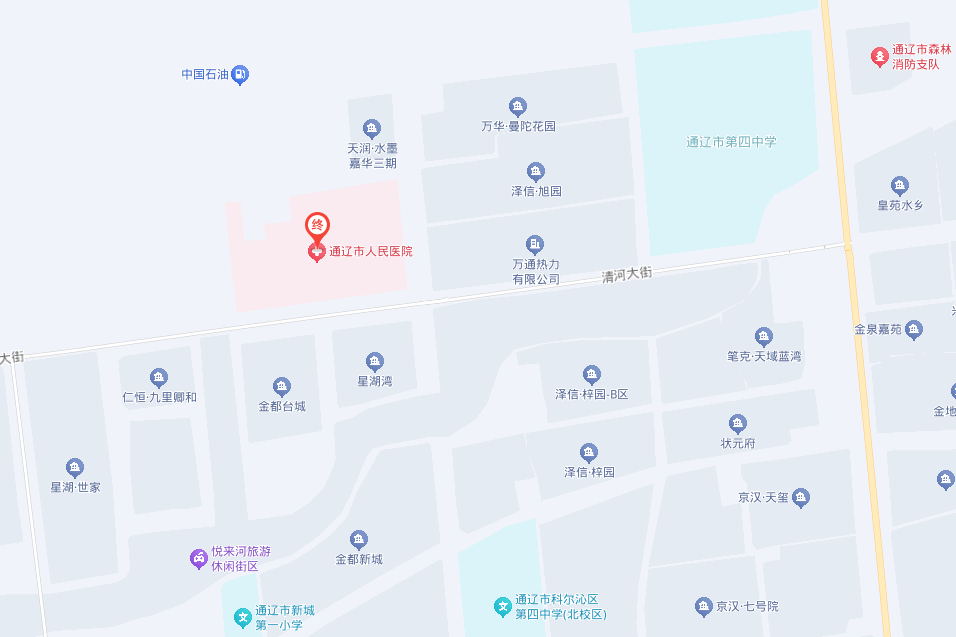The height and width of the screenshot is (637, 956).
Task: Open the 天润·水墨嘉华三期 residential marker
Action: [x=372, y=128]
